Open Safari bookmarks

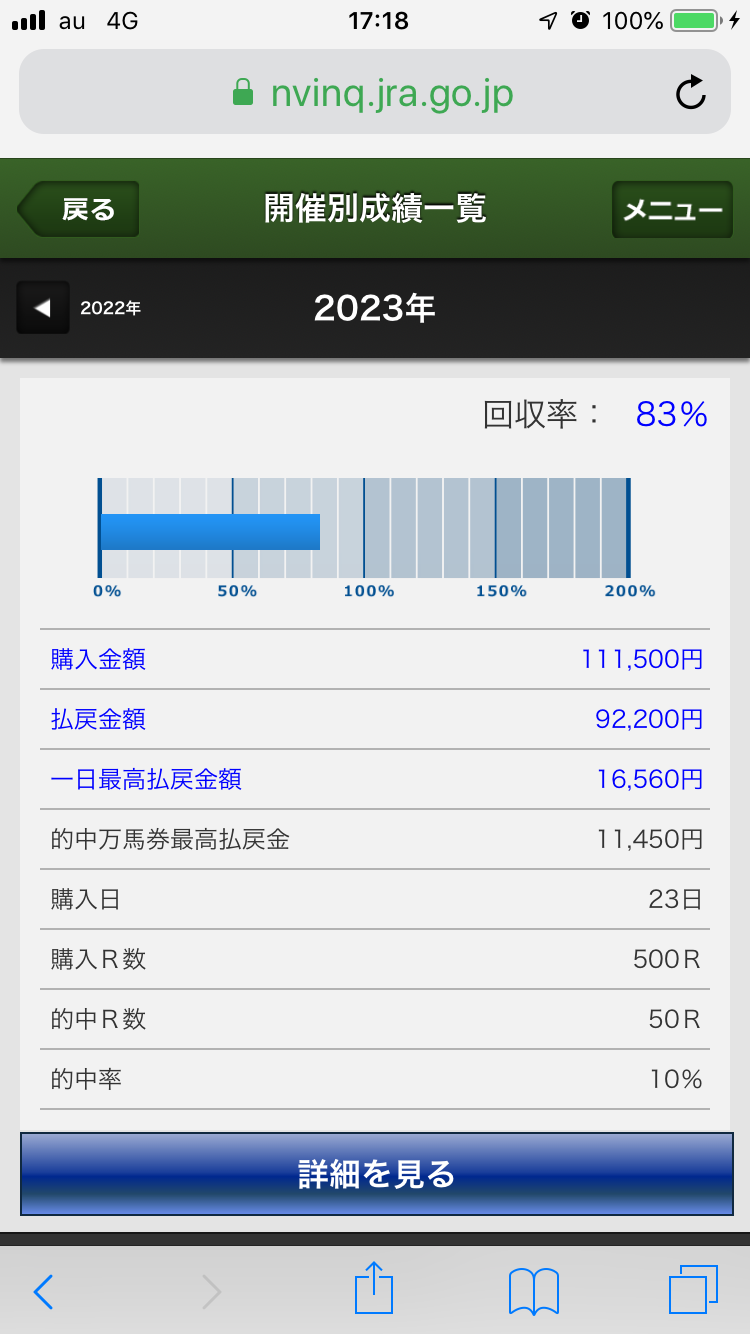click(533, 1292)
